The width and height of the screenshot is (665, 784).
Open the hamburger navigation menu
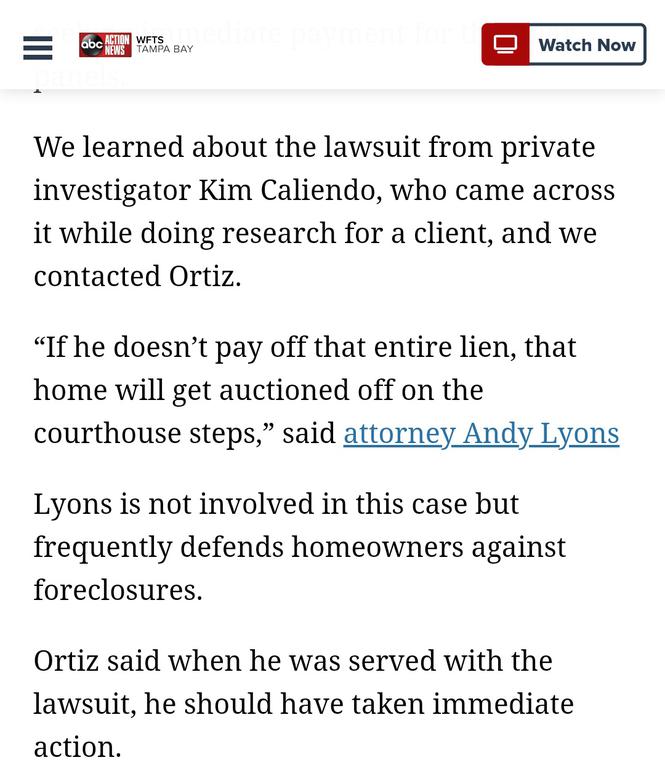(38, 47)
